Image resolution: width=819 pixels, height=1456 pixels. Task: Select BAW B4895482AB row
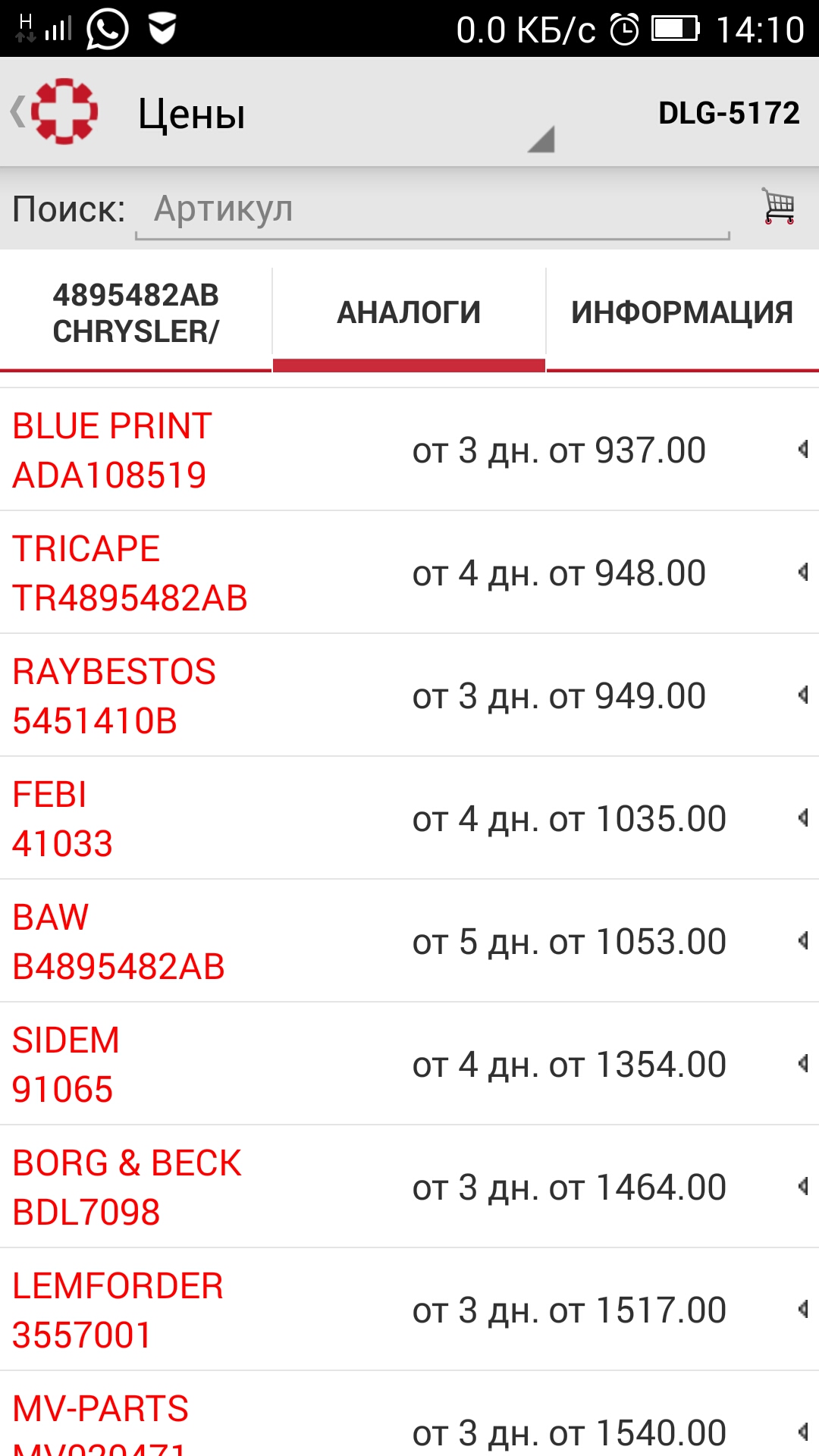tap(409, 941)
